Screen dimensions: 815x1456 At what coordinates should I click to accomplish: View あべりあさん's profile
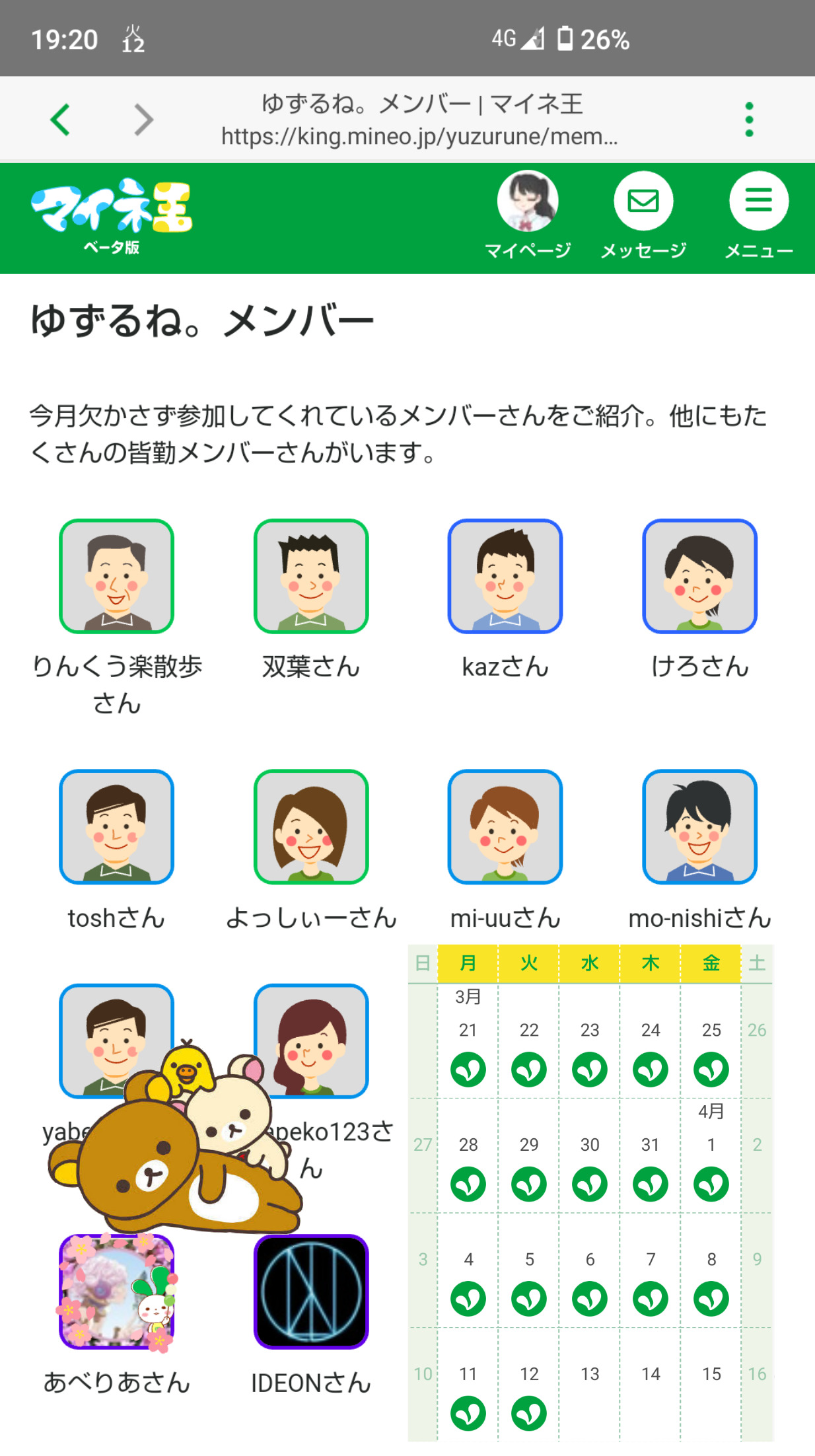(116, 1292)
